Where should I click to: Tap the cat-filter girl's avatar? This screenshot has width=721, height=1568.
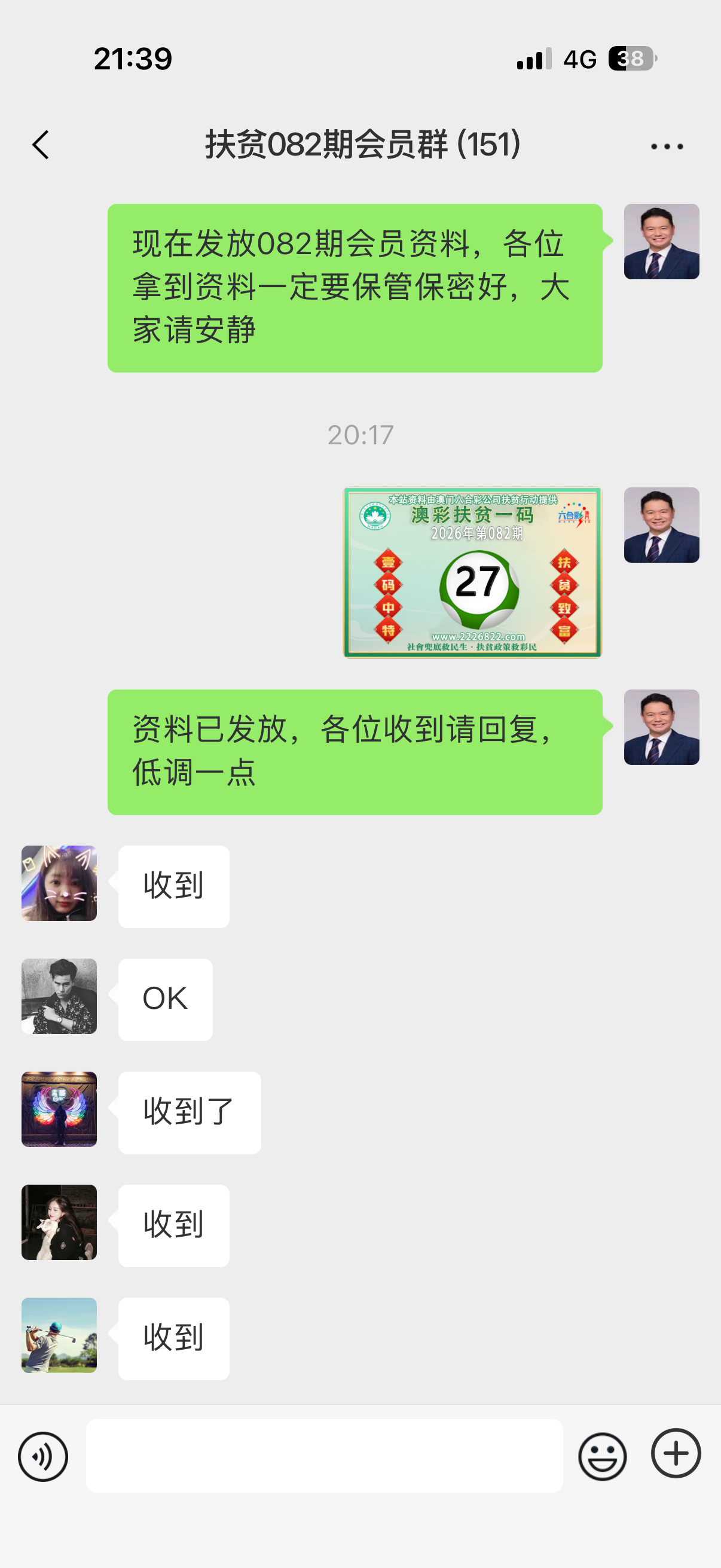click(59, 884)
